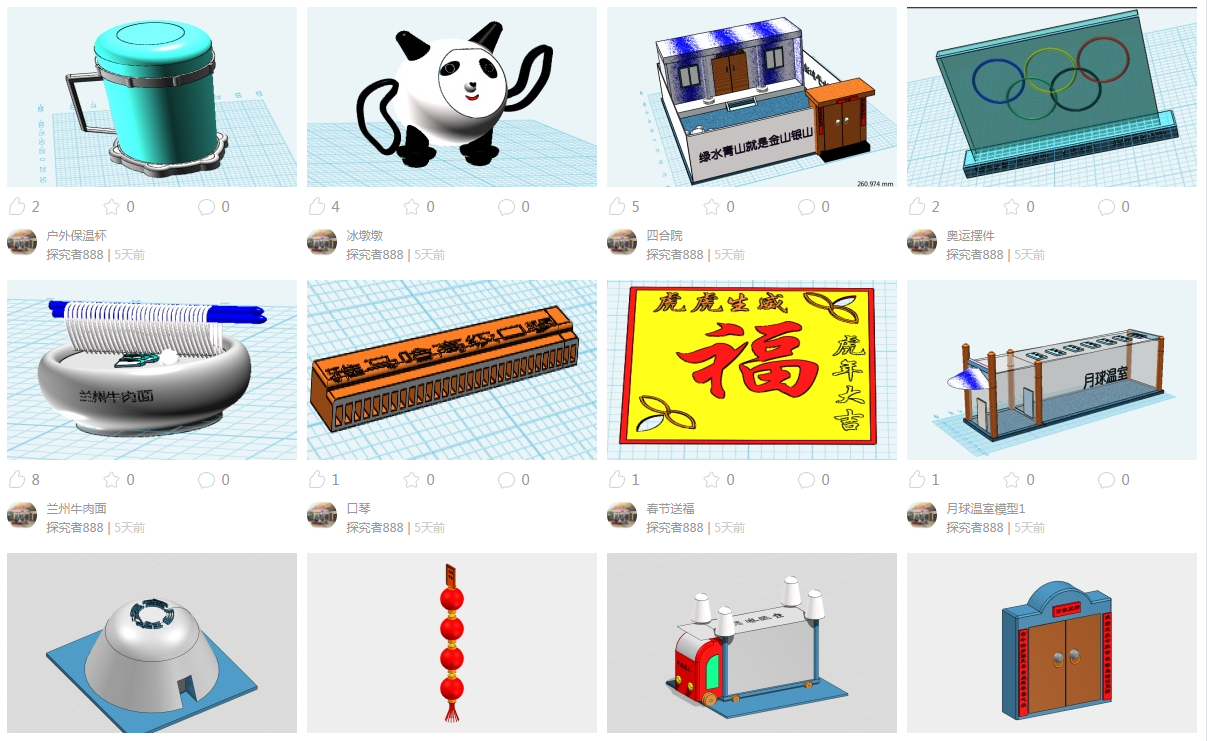Open comments on 兰州牛肉面 model
1207x741 pixels.
click(207, 480)
